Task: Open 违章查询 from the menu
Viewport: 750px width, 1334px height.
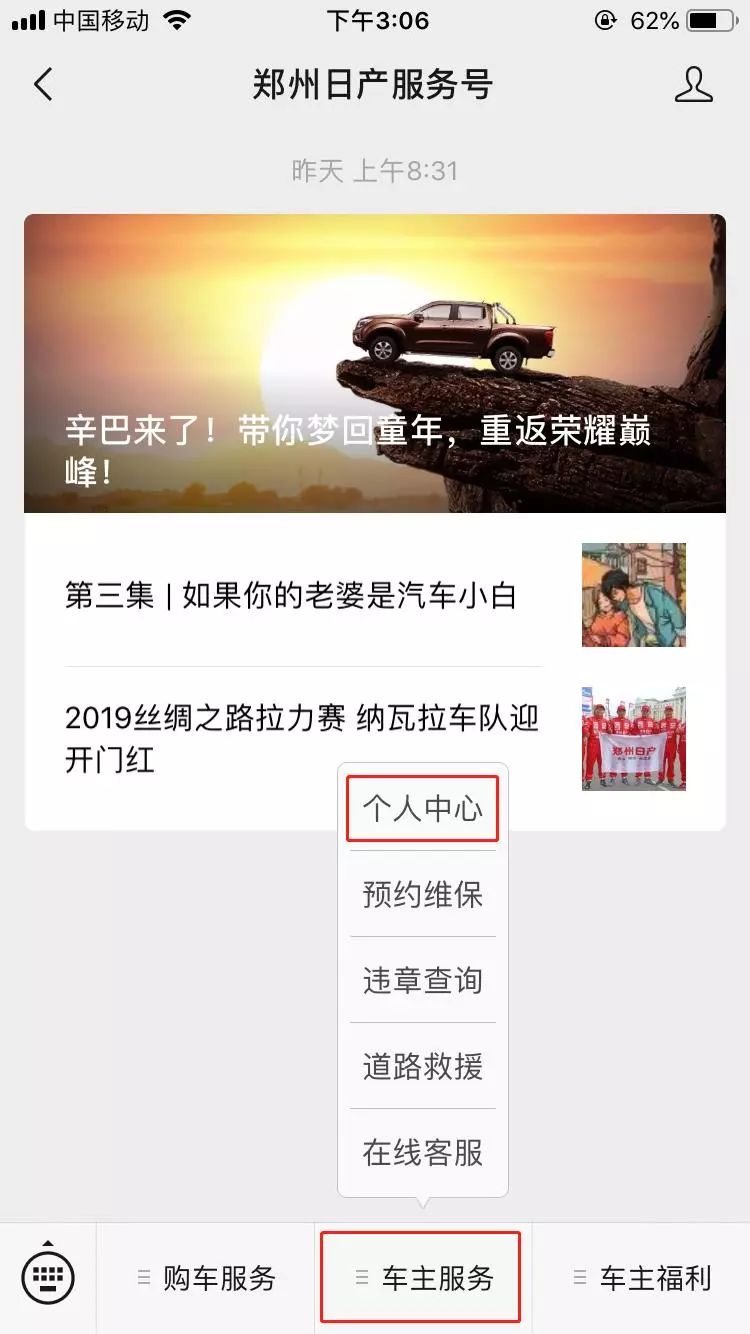Action: pos(423,980)
